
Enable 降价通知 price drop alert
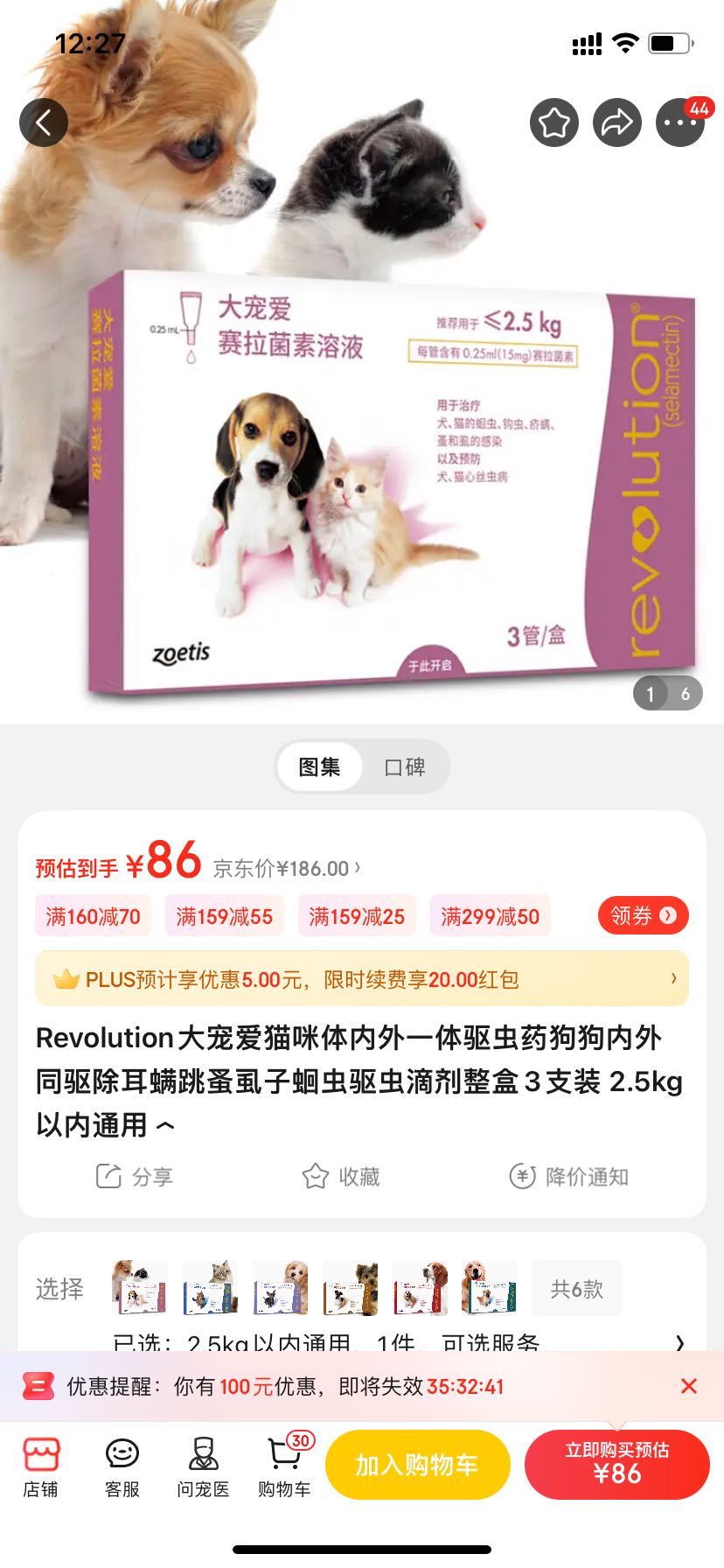pos(569,1177)
